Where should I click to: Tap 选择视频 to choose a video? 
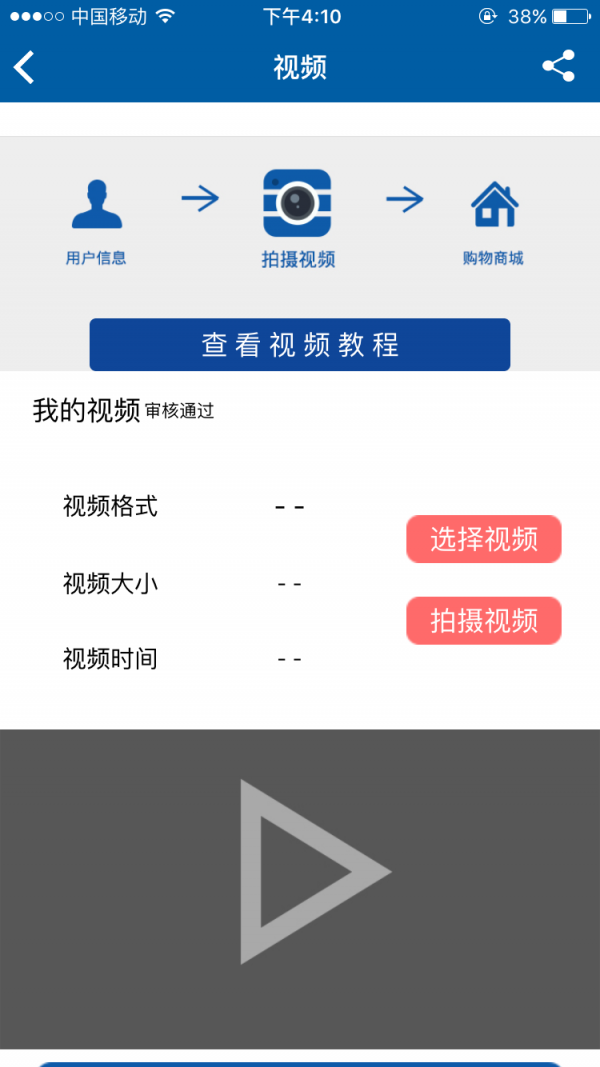484,540
